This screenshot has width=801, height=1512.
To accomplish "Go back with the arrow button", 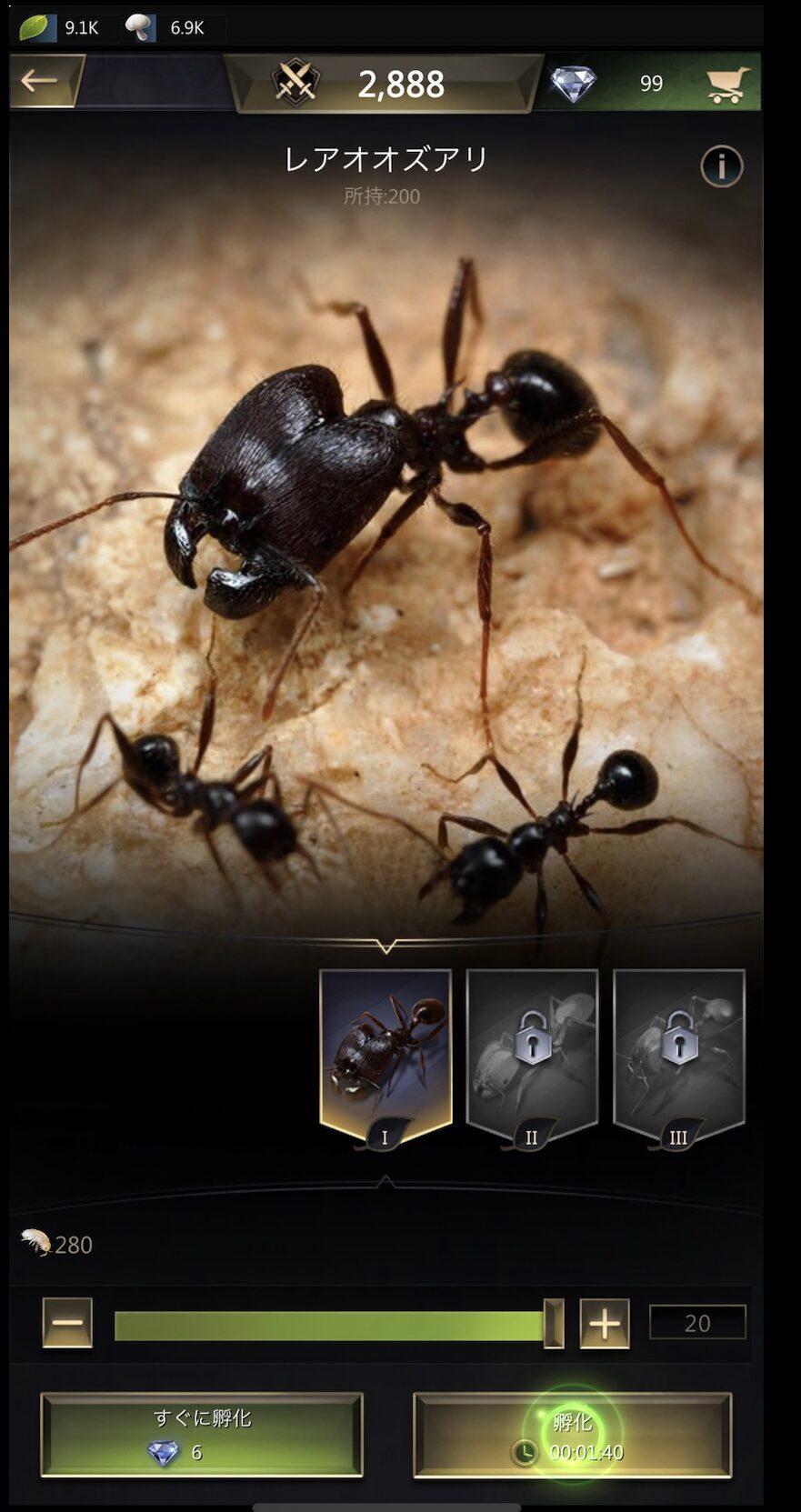I will [x=42, y=82].
